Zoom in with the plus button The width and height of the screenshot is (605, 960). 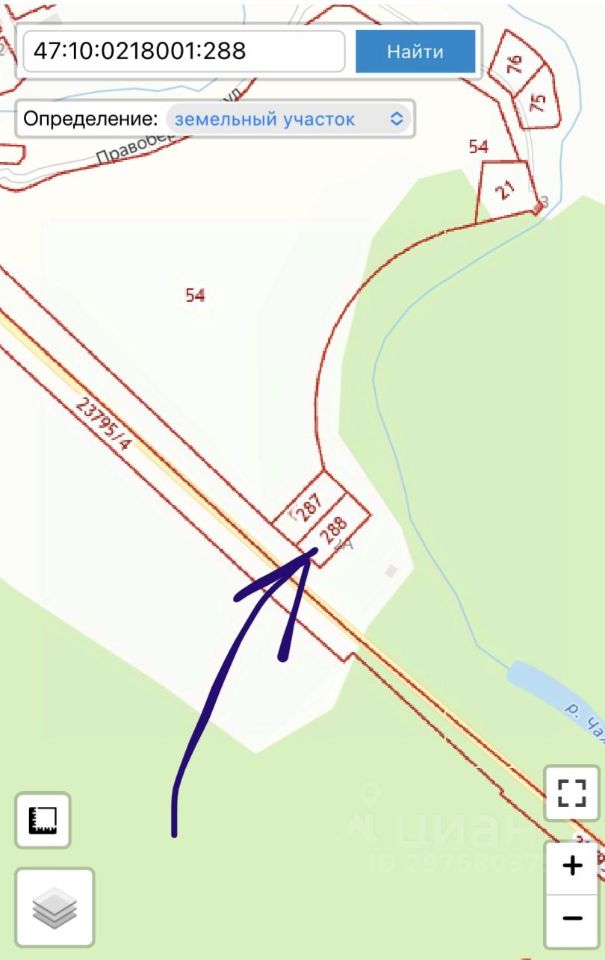pyautogui.click(x=572, y=866)
